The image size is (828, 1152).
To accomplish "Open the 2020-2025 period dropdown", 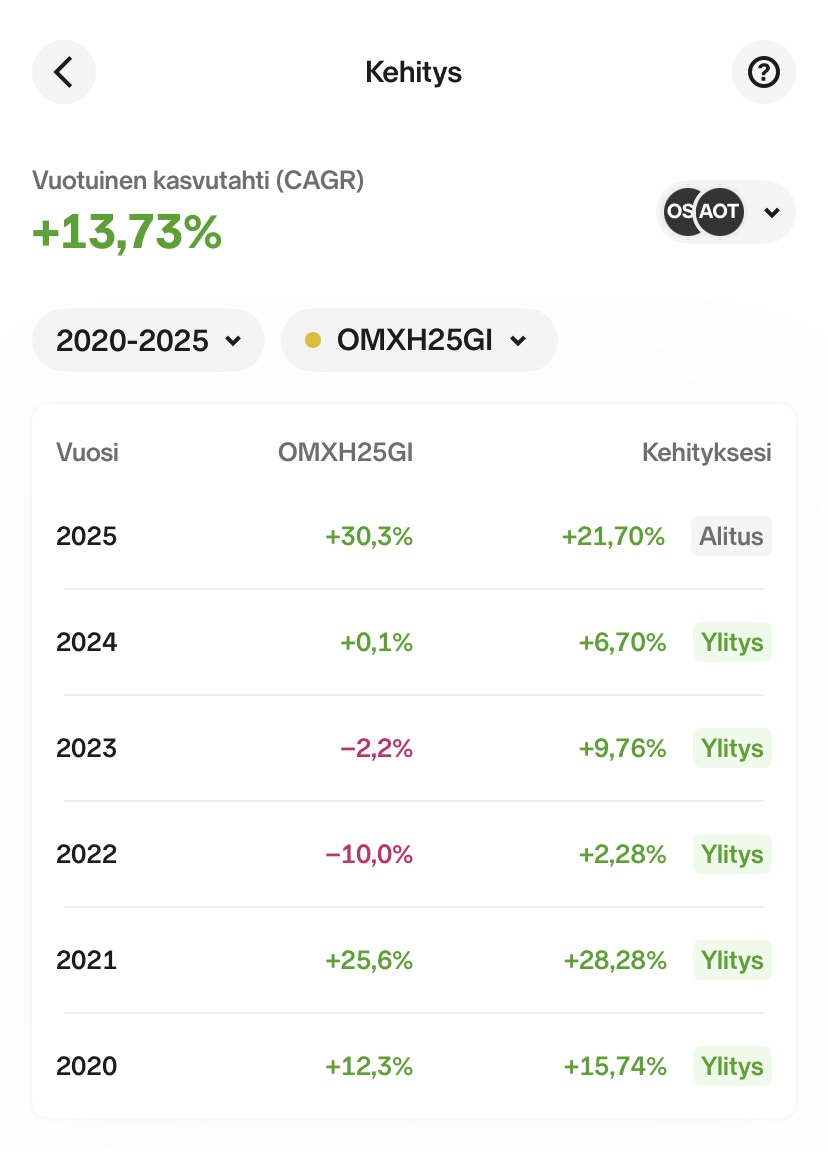I will click(x=148, y=340).
